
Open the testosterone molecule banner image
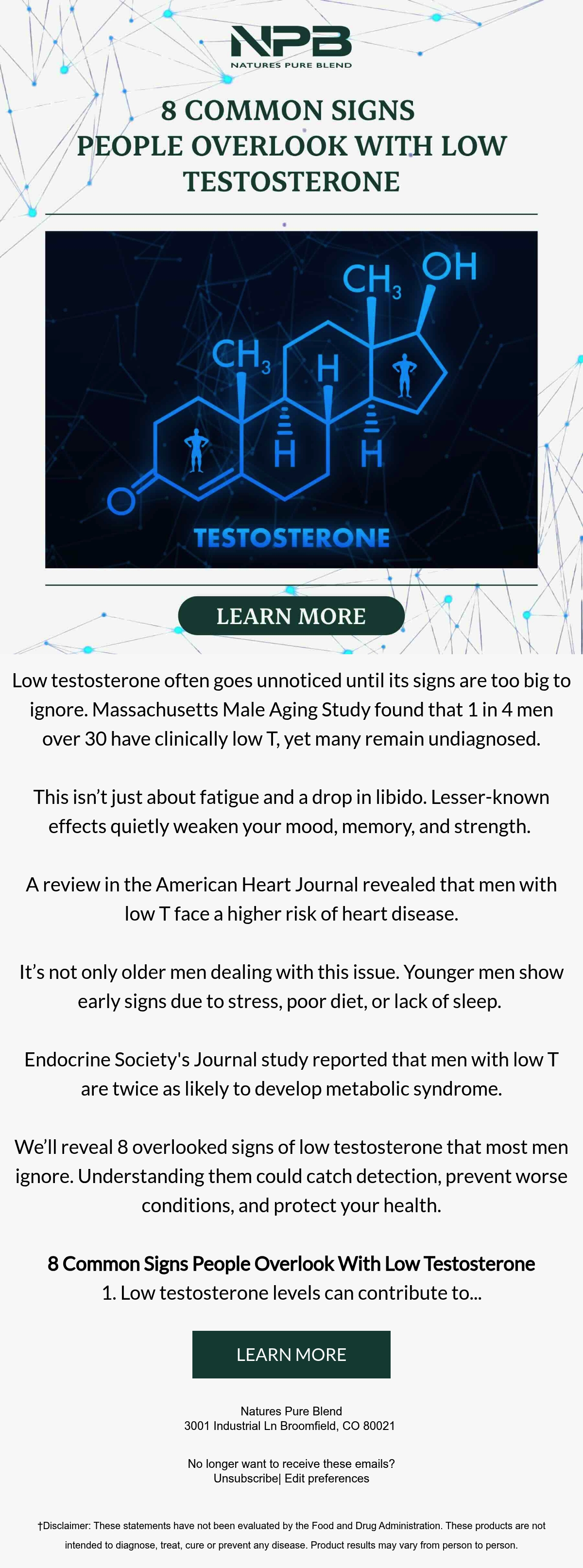[291, 400]
